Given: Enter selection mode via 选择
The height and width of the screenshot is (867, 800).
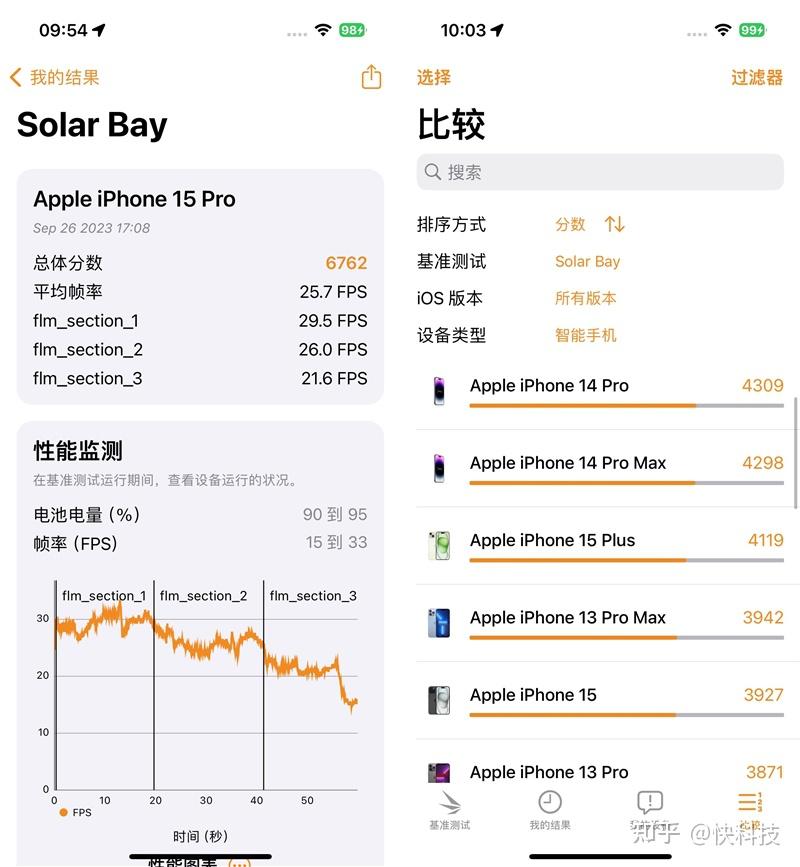Looking at the screenshot, I should click(x=432, y=77).
